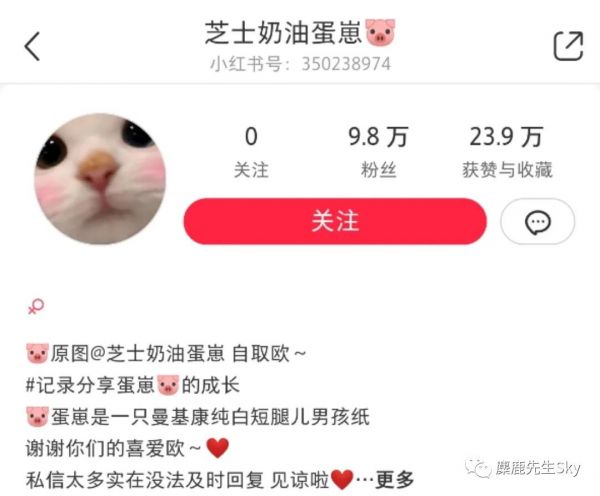Expand bio with 更多
600x496 pixels.
(x=395, y=479)
